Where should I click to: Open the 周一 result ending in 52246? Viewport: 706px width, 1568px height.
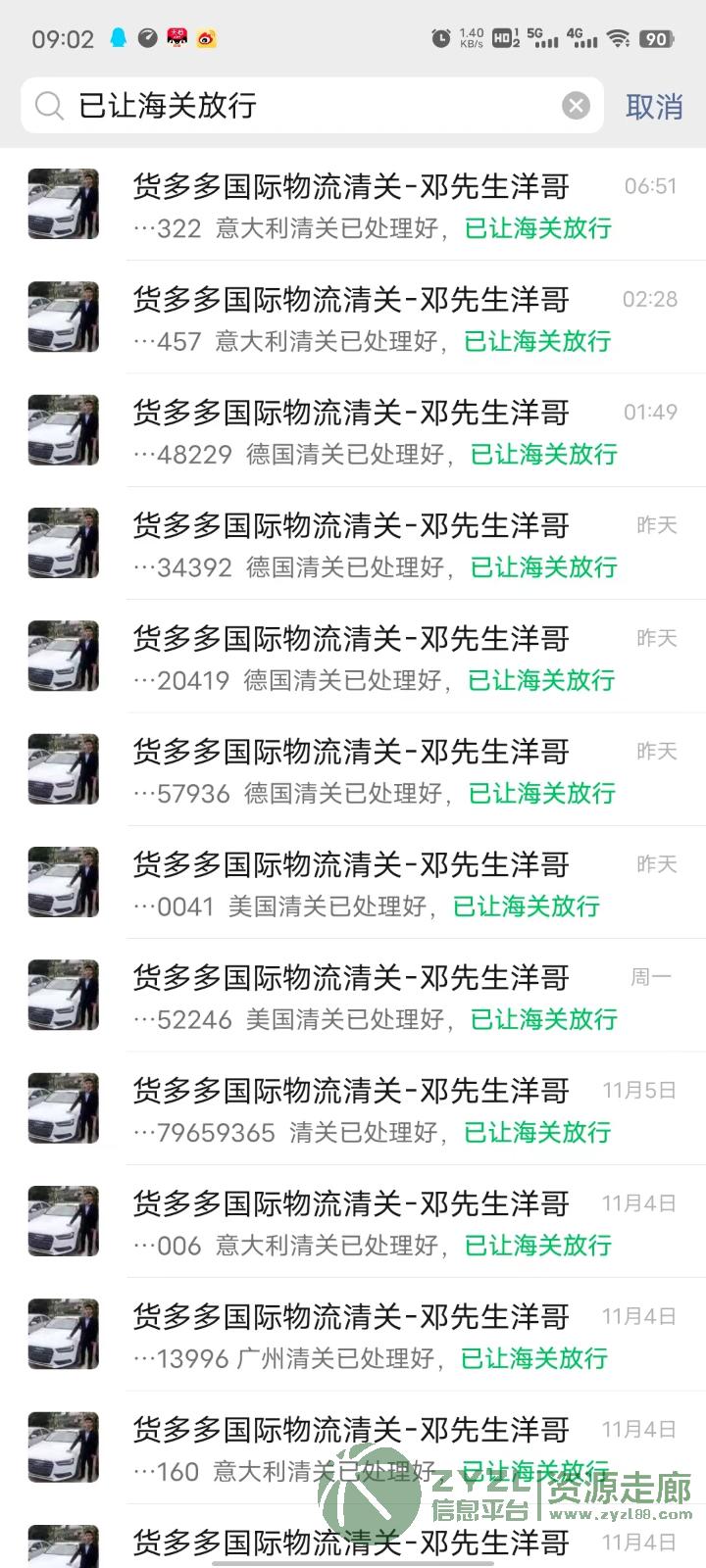(x=353, y=996)
